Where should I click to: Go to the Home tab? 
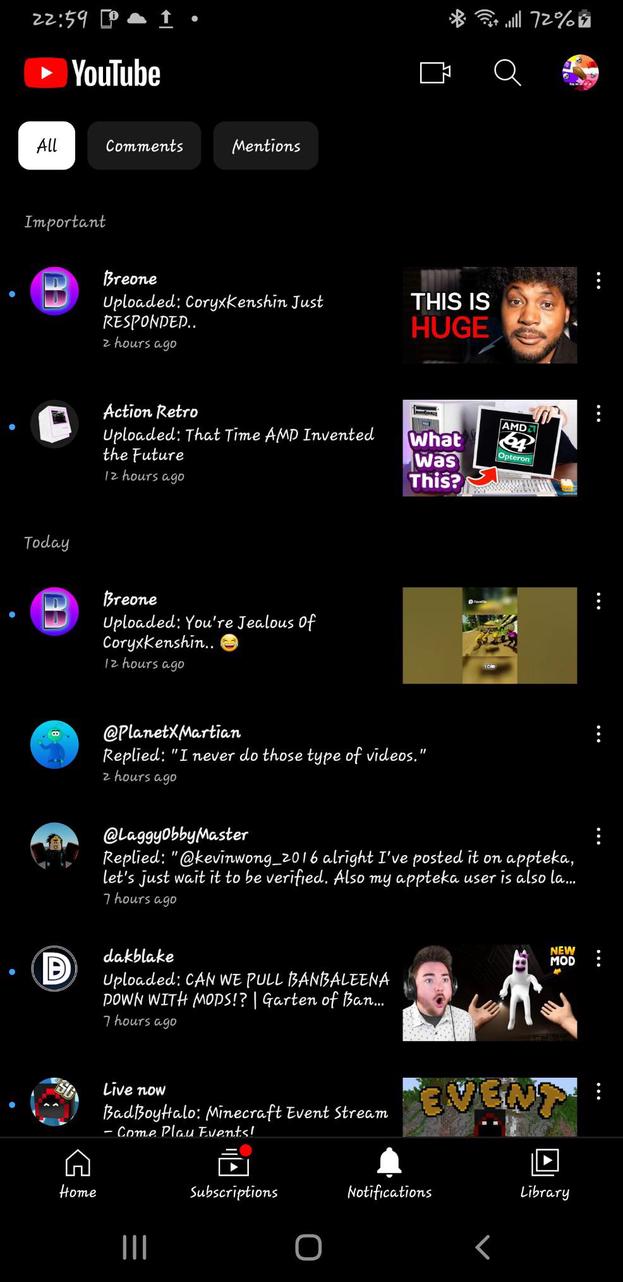click(x=78, y=1173)
